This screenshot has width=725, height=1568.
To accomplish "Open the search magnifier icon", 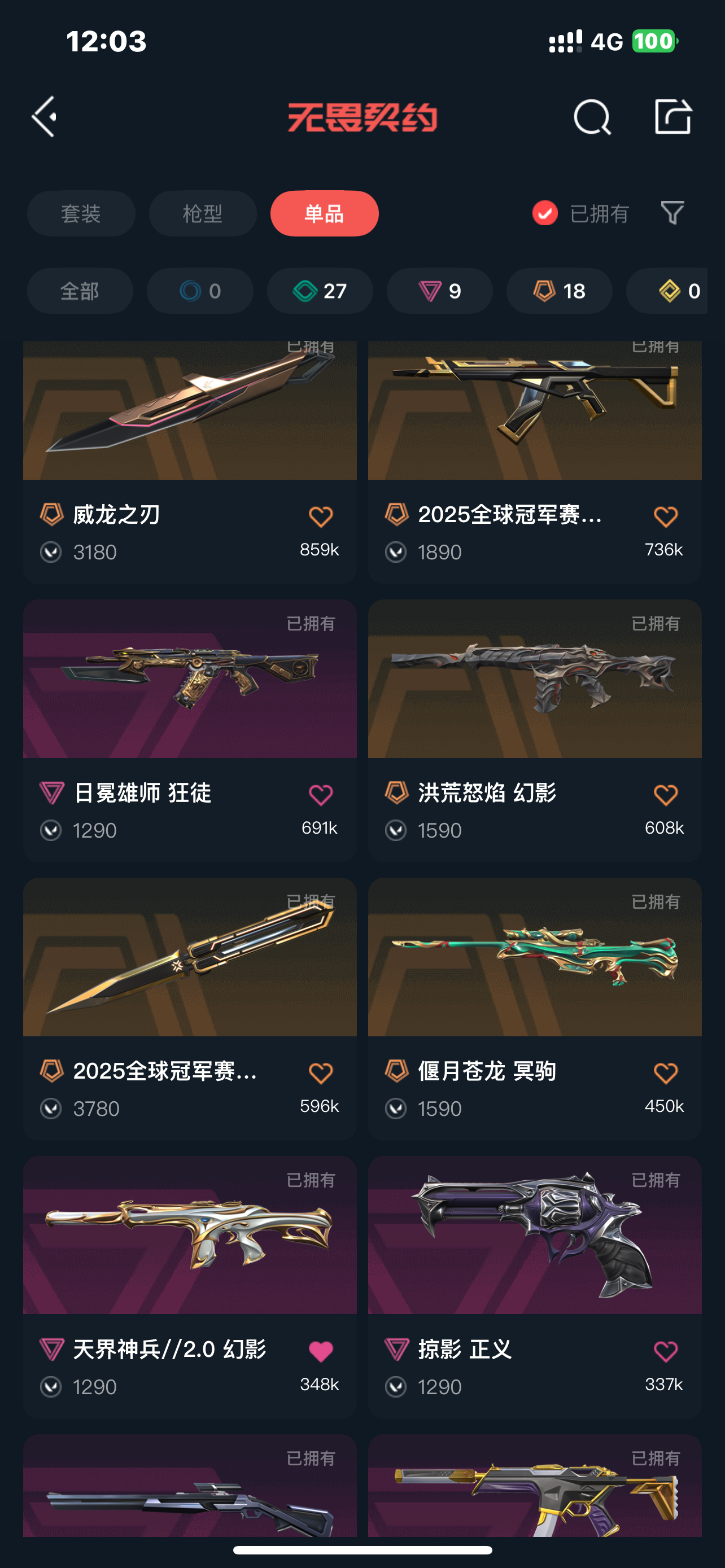I will (592, 116).
